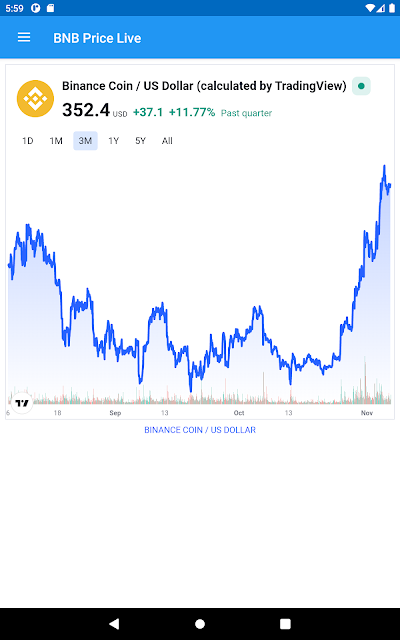Image resolution: width=400 pixels, height=640 pixels.
Task: Go to the home screen
Action: (x=200, y=624)
